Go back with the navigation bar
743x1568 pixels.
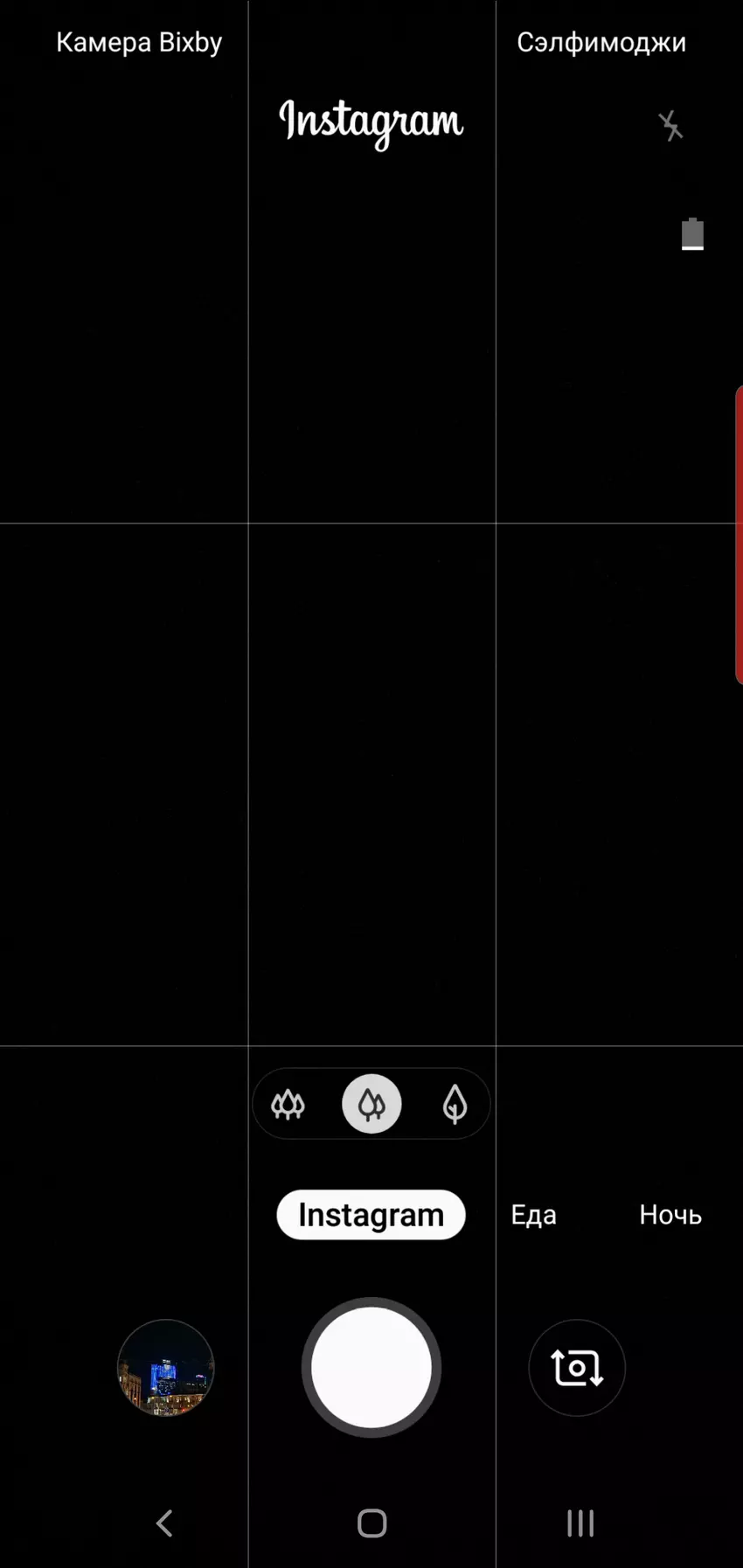164,1523
